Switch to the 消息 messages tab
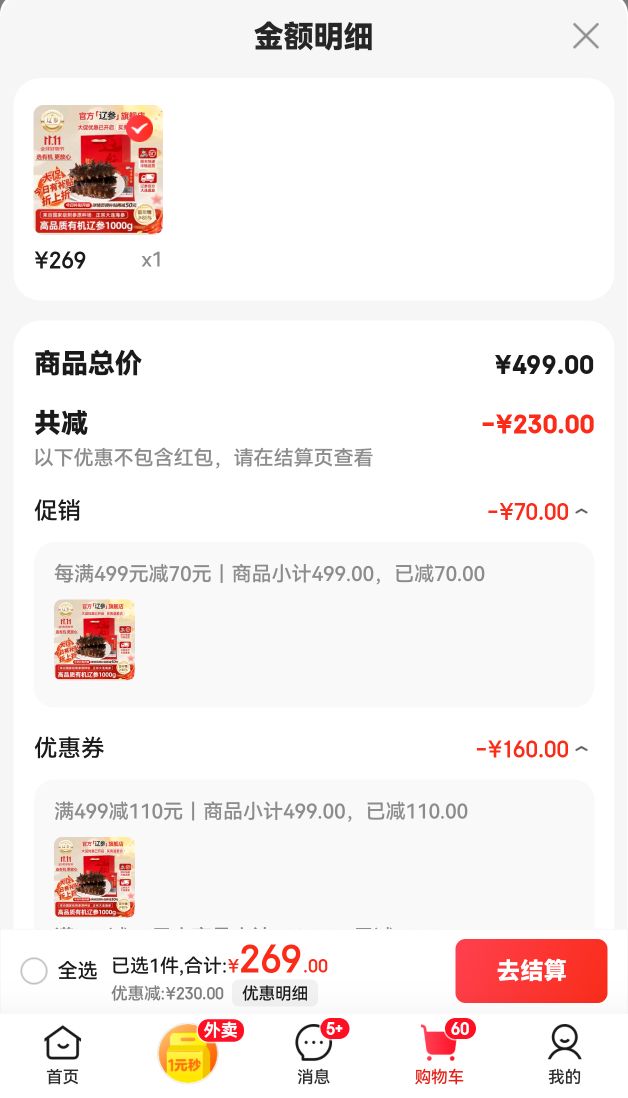The image size is (628, 1098). pos(313,1055)
